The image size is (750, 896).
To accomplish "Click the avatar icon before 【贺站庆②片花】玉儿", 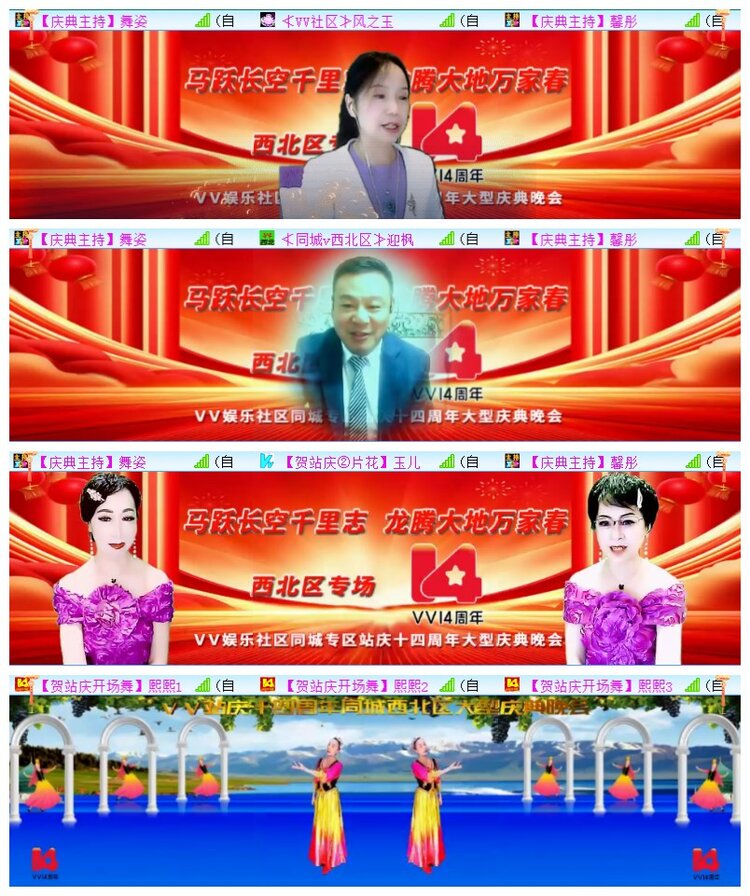I will tap(266, 462).
